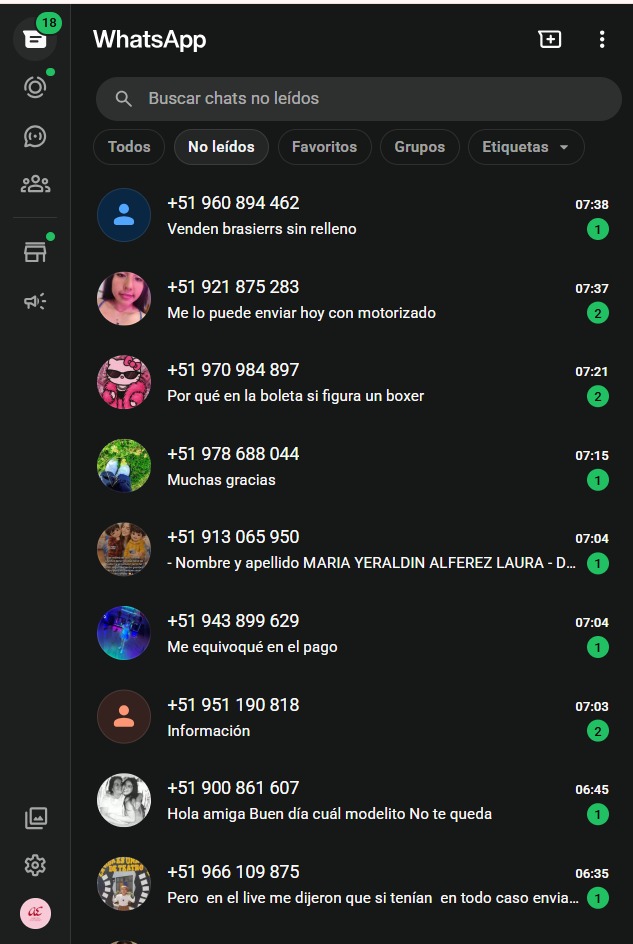Open the overflow menu
This screenshot has width=633, height=944.
601,39
